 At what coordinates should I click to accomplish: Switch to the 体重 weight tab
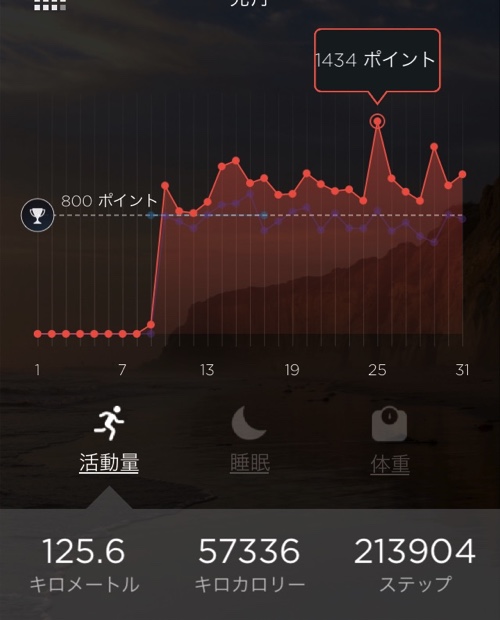point(390,440)
